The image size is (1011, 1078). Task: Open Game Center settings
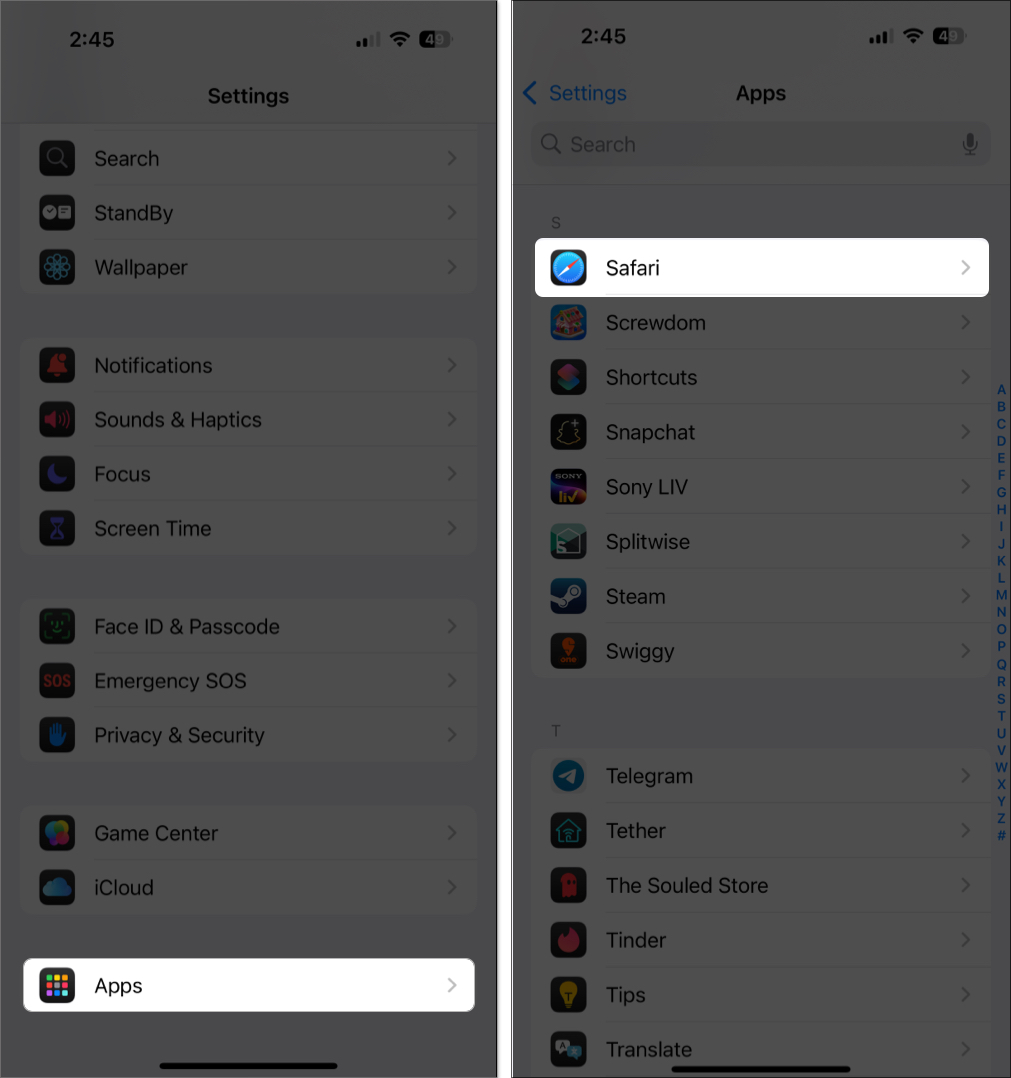[248, 833]
